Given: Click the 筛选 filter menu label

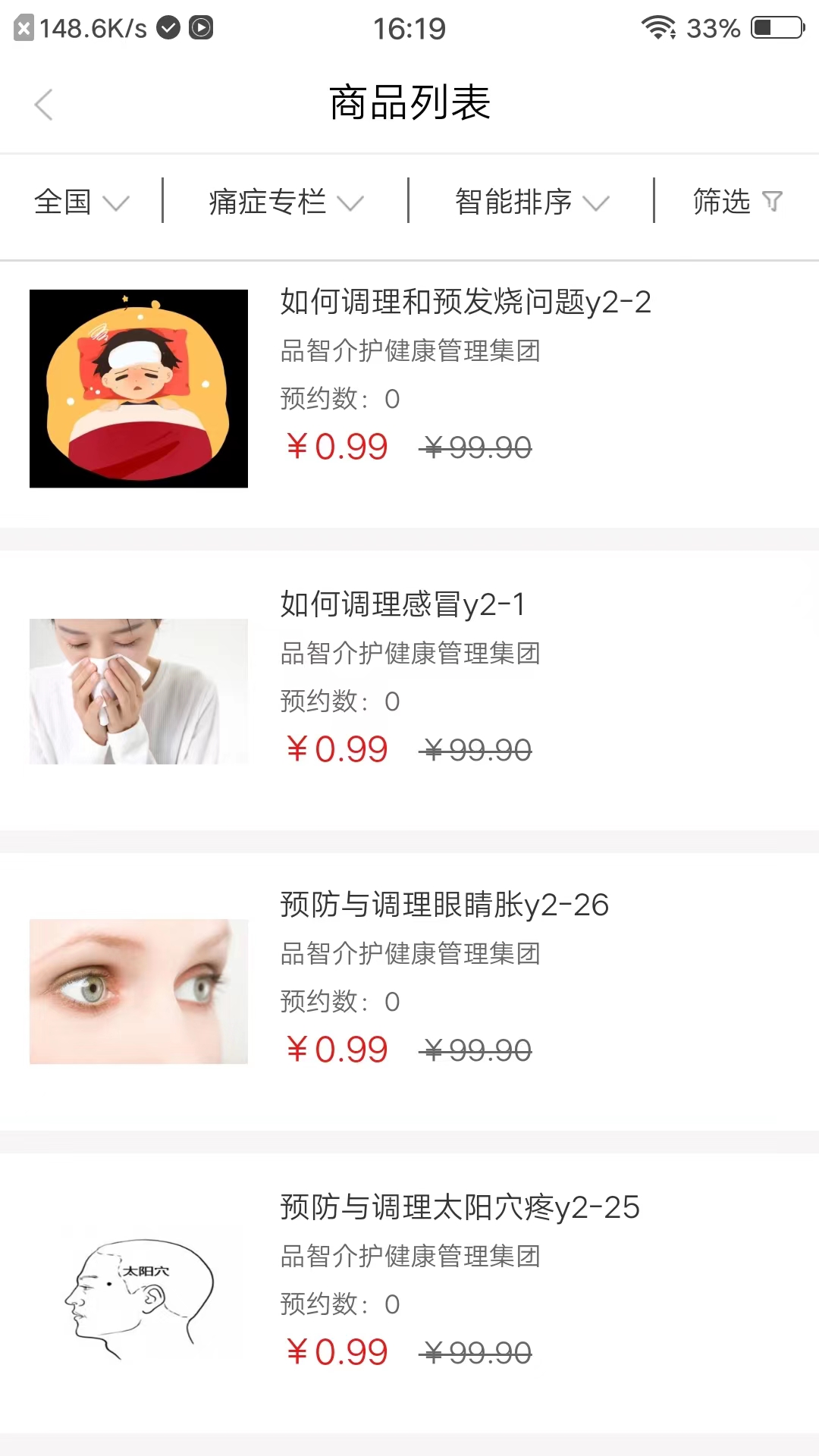Looking at the screenshot, I should tap(720, 201).
